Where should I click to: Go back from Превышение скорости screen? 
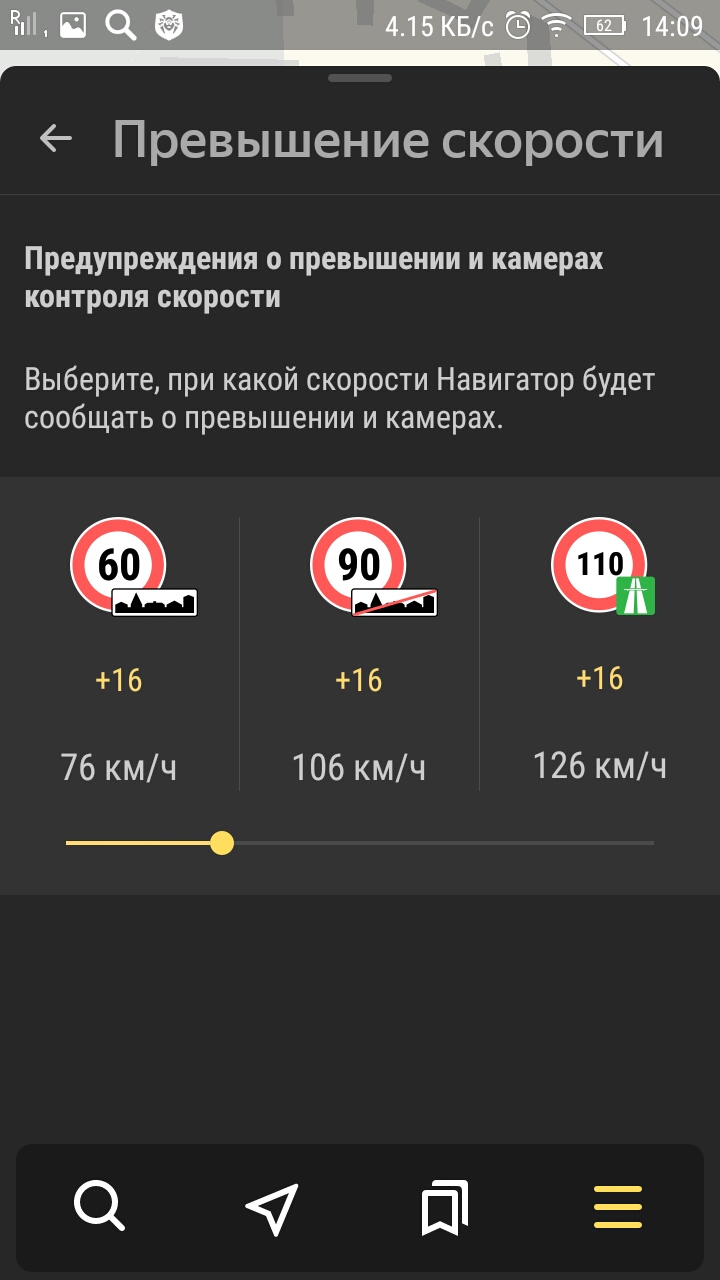[56, 139]
